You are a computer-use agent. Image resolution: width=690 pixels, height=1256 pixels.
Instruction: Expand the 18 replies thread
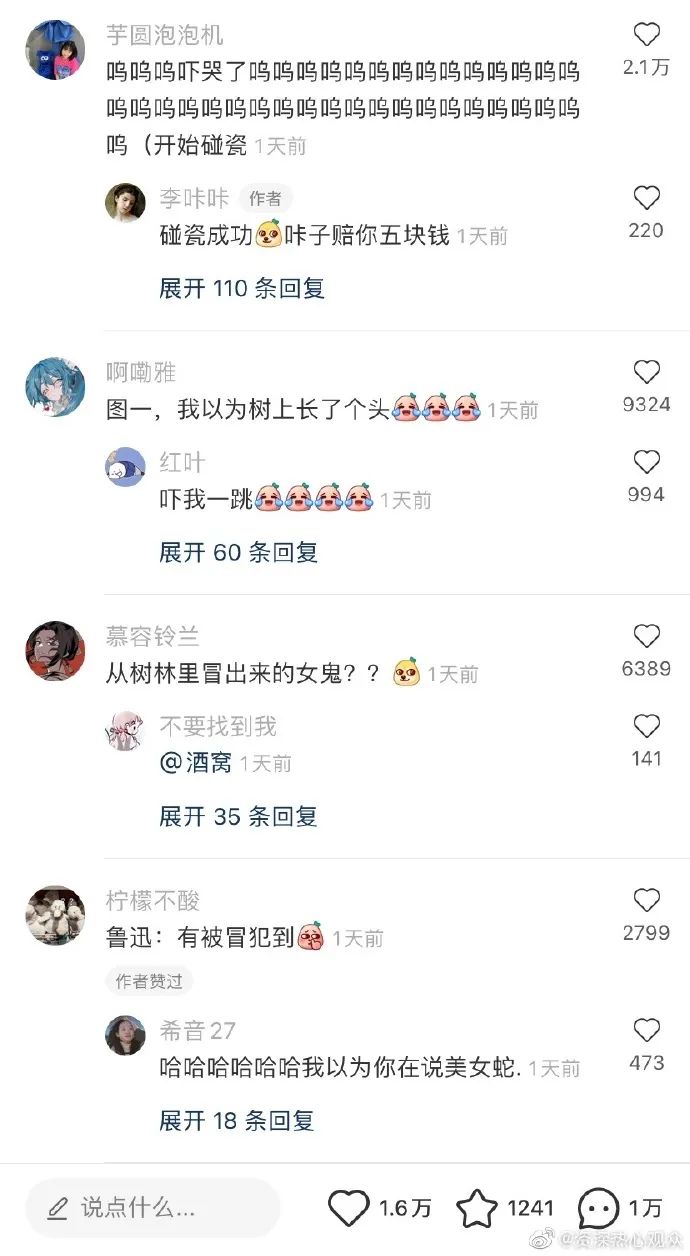(x=237, y=1121)
